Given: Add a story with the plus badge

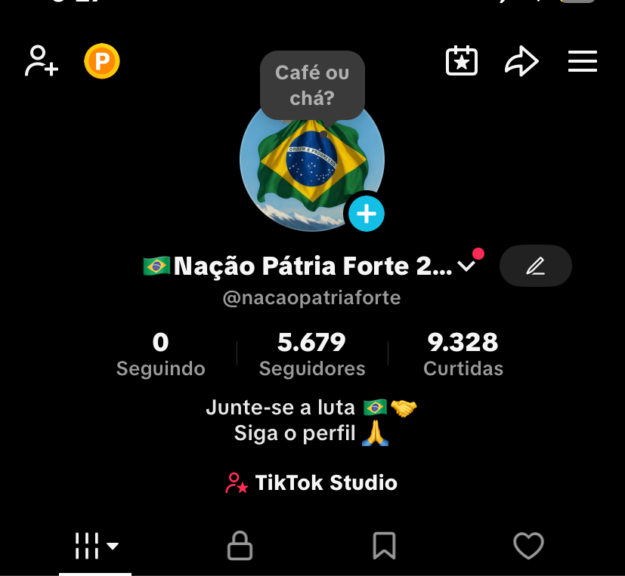Looking at the screenshot, I should click(x=366, y=213).
